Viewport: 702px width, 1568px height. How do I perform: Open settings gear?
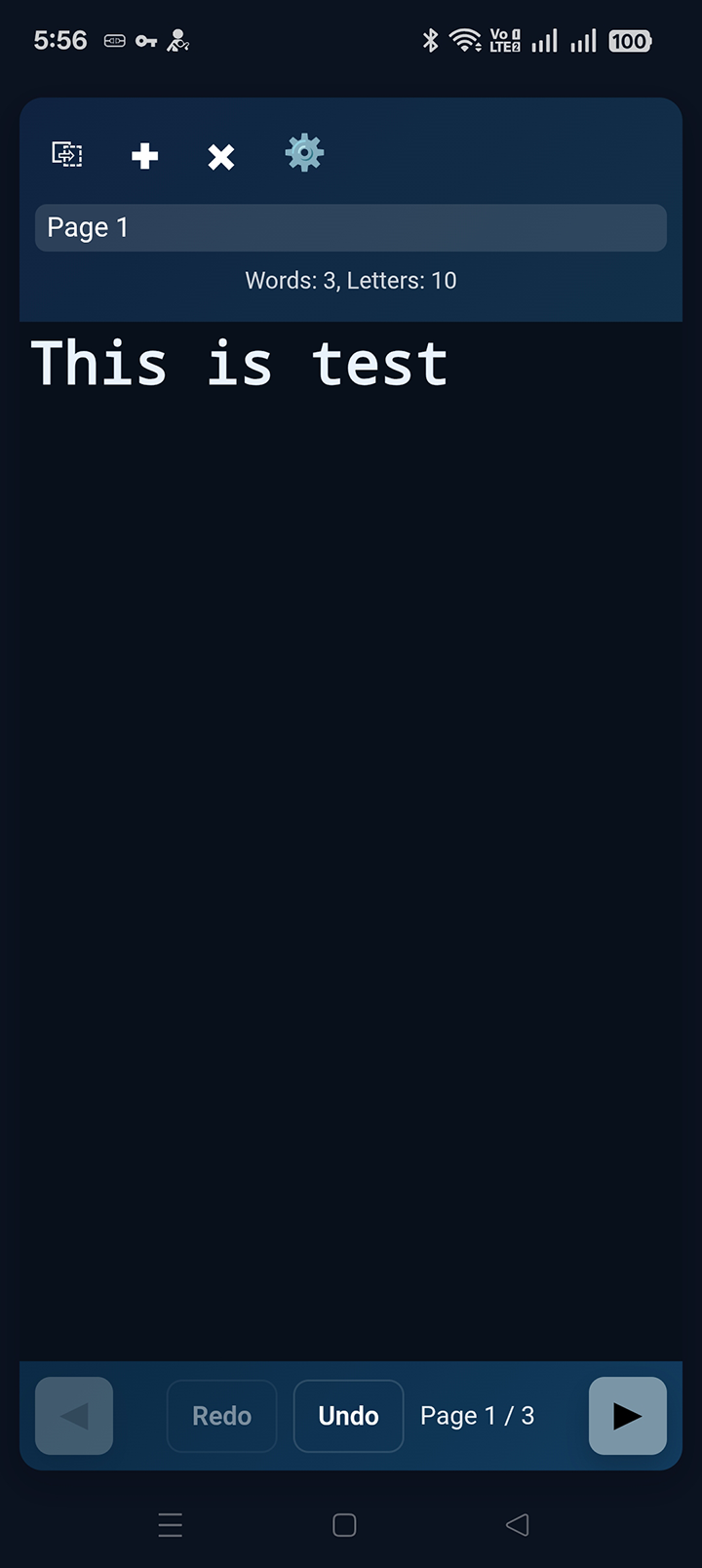point(304,154)
